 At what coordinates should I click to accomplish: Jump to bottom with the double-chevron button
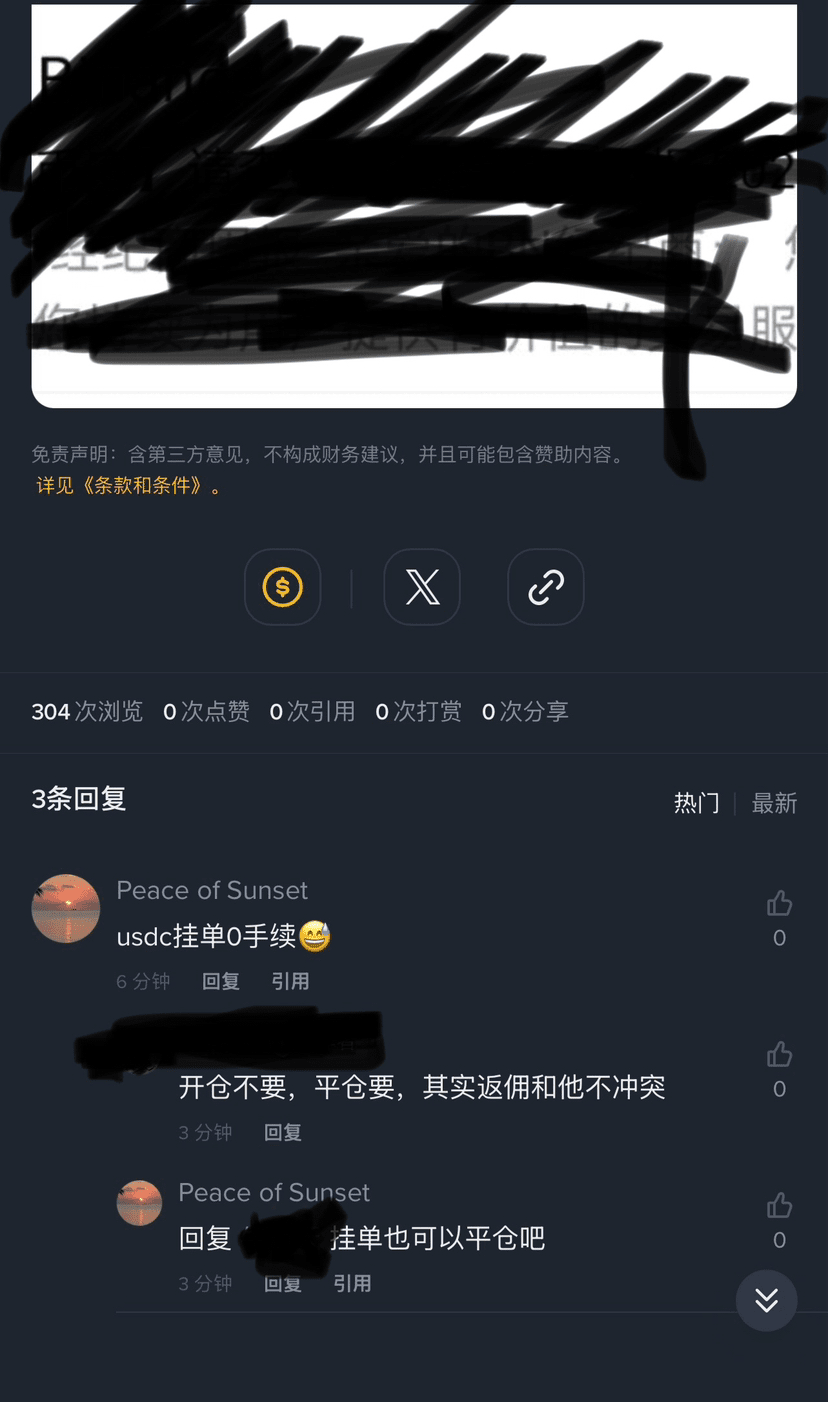click(766, 1300)
